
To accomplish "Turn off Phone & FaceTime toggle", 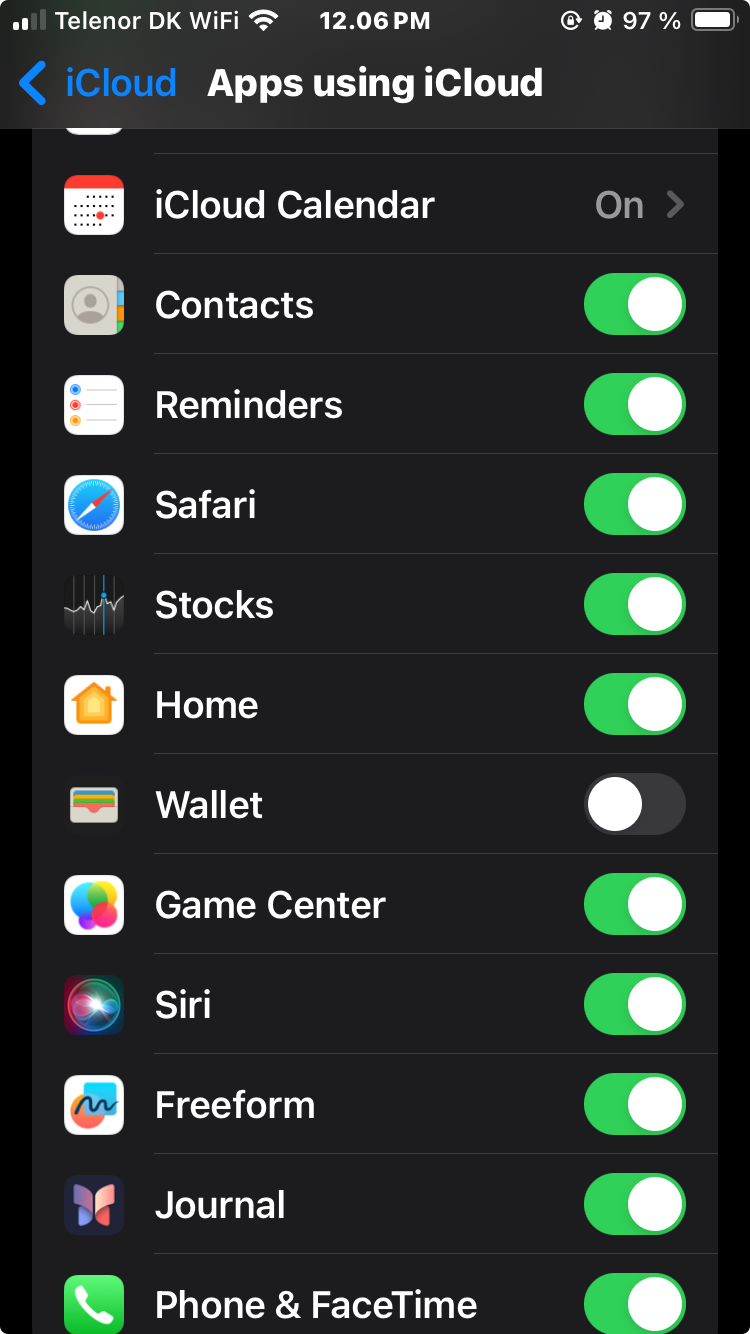I will [x=635, y=1303].
